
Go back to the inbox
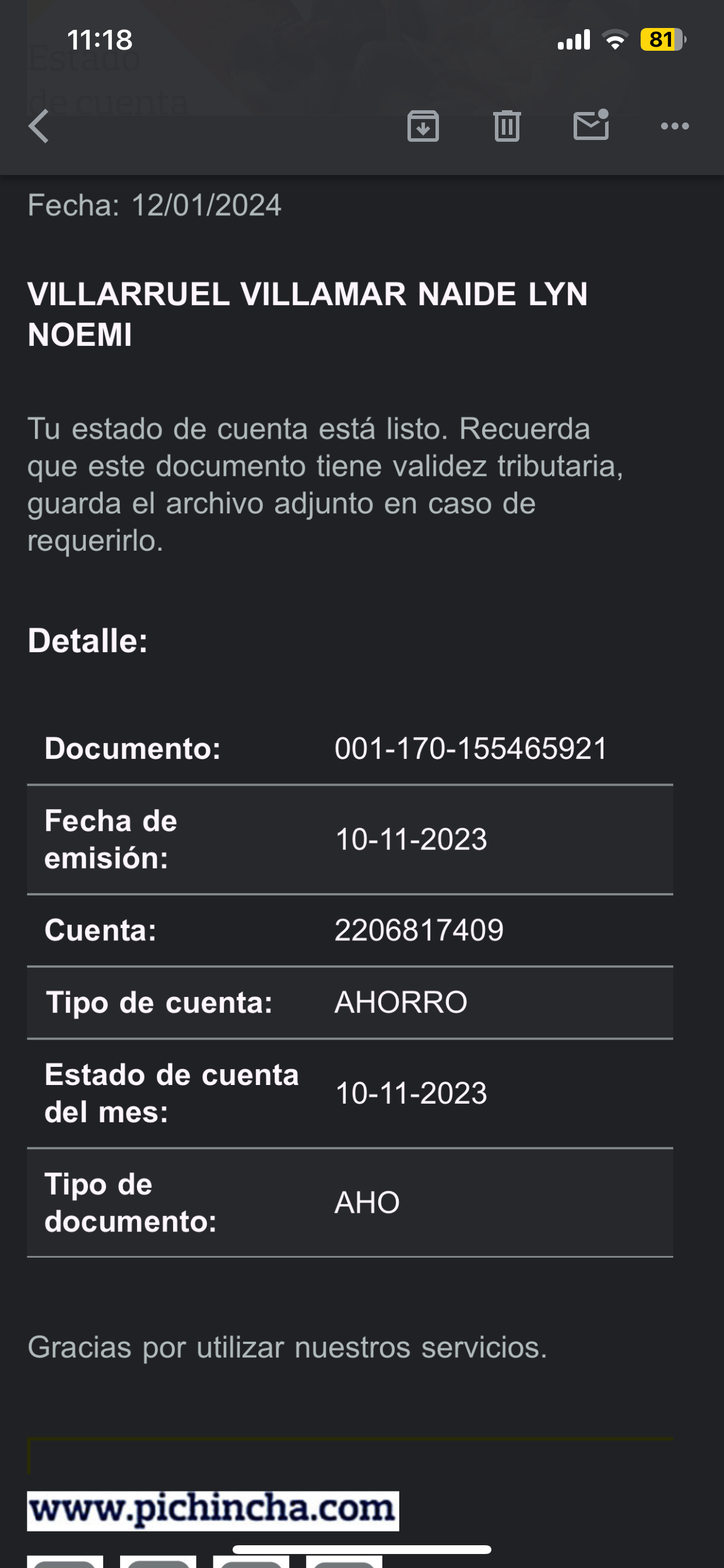pyautogui.click(x=39, y=127)
